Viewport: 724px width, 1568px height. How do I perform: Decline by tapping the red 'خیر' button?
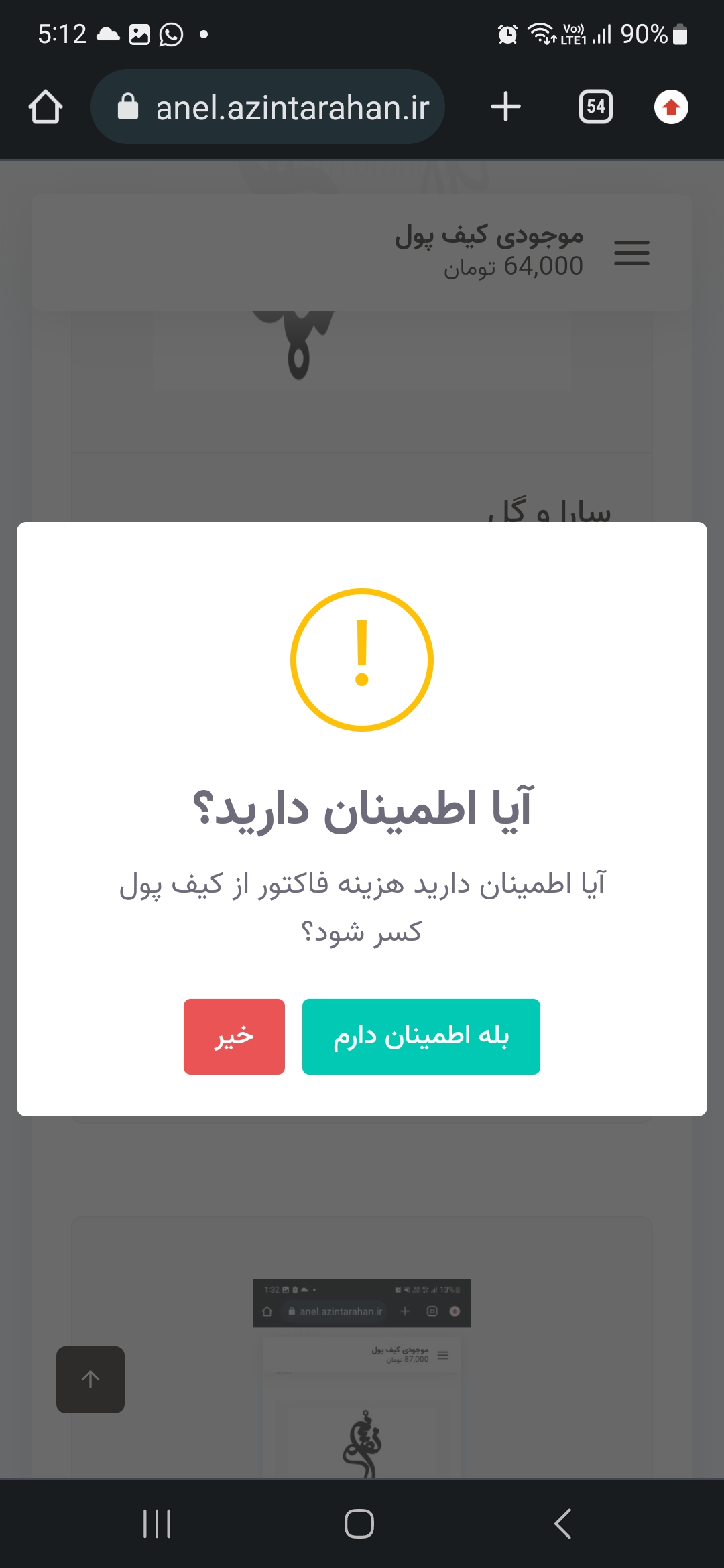(234, 1037)
